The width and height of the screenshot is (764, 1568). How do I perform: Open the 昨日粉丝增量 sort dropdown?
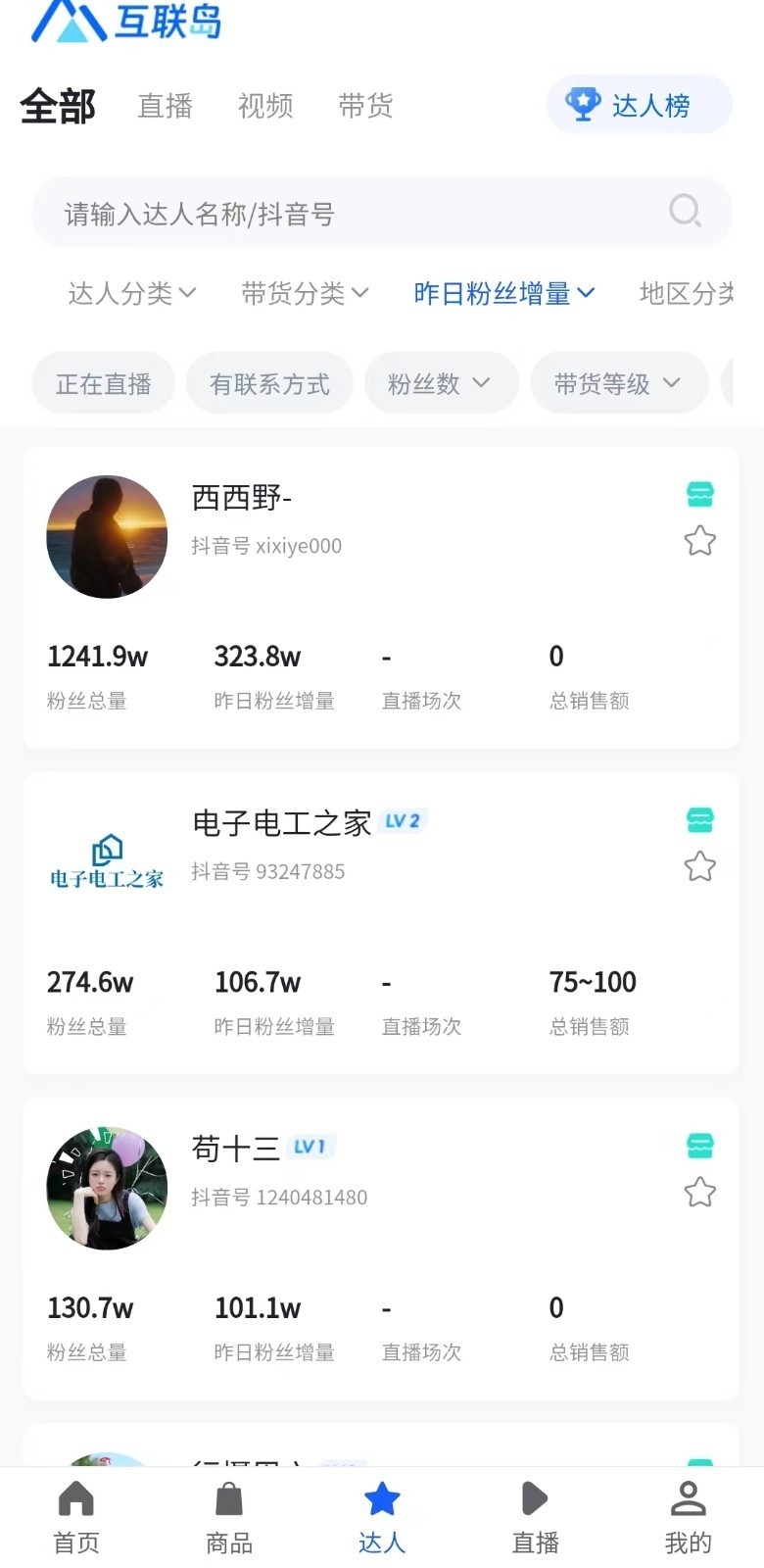(504, 293)
